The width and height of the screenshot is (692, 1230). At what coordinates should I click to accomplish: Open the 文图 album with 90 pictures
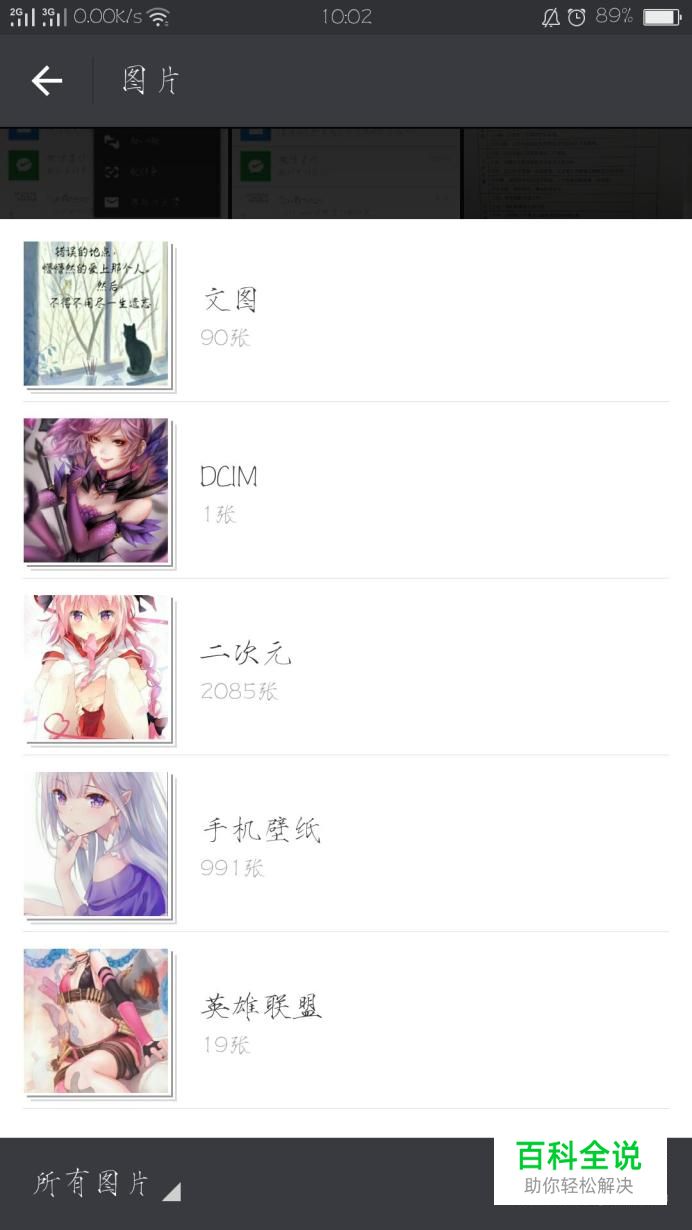coord(346,314)
